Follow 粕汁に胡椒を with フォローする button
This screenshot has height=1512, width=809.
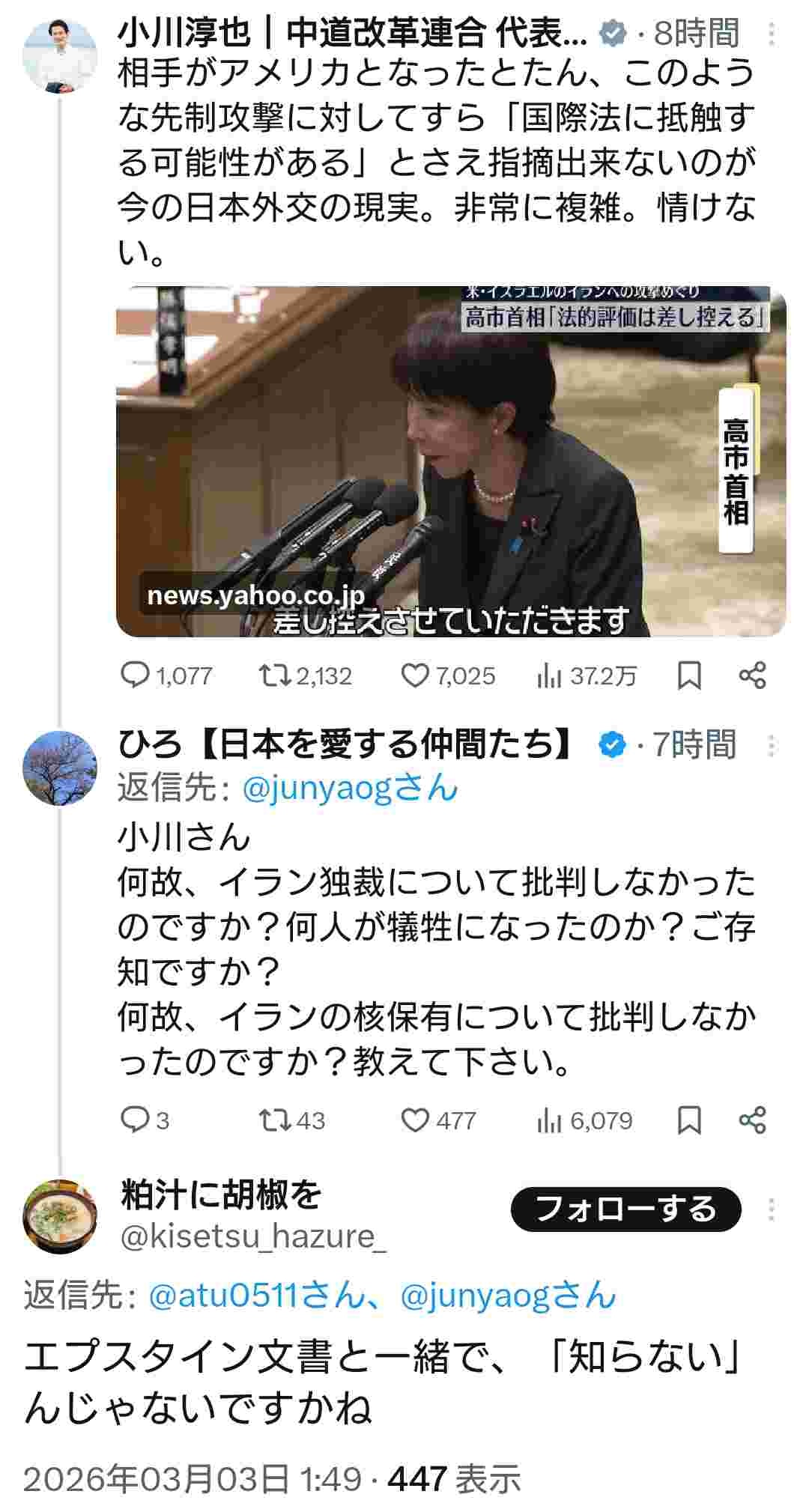coord(625,1209)
